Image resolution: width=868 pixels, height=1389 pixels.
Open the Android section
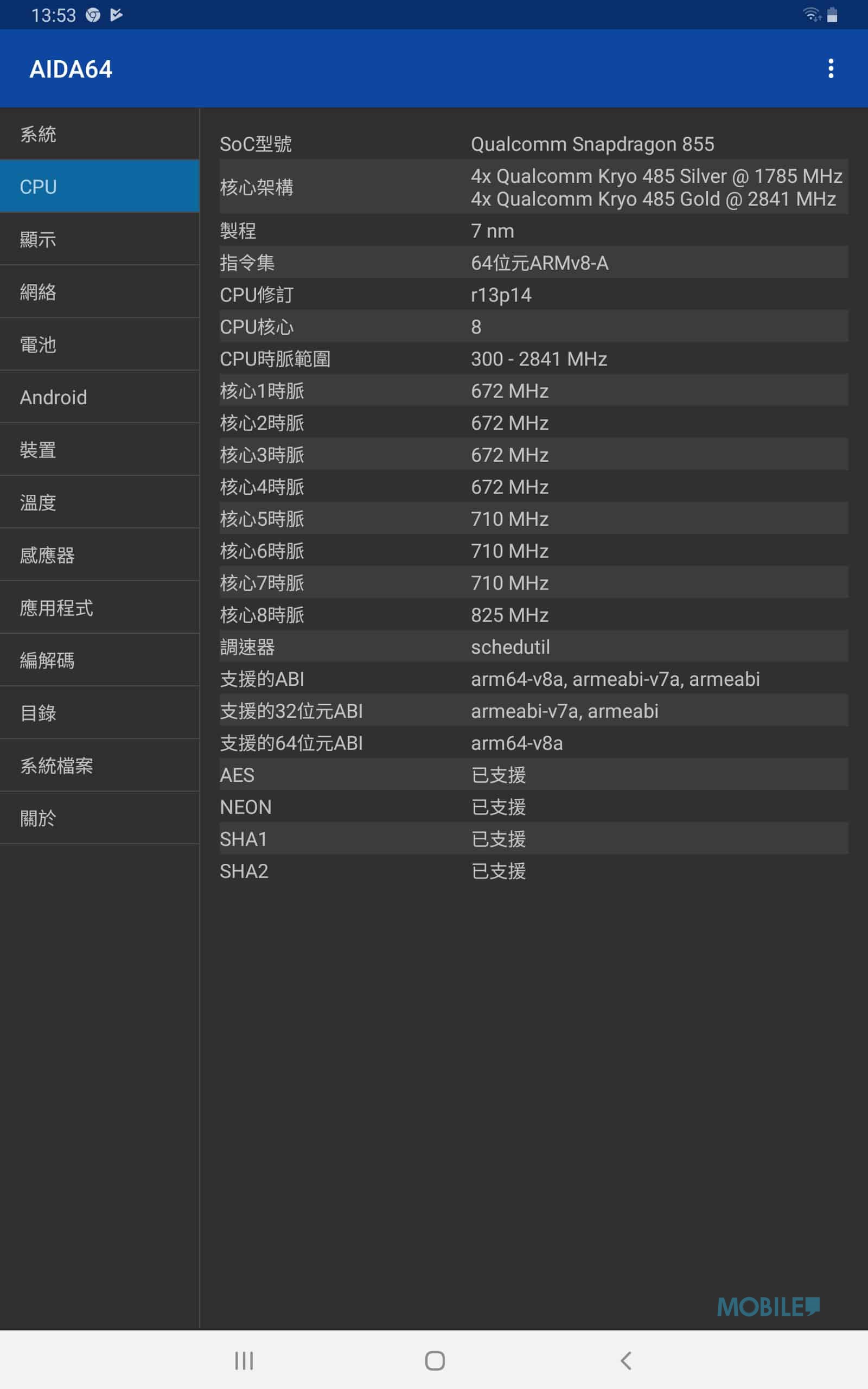(99, 397)
